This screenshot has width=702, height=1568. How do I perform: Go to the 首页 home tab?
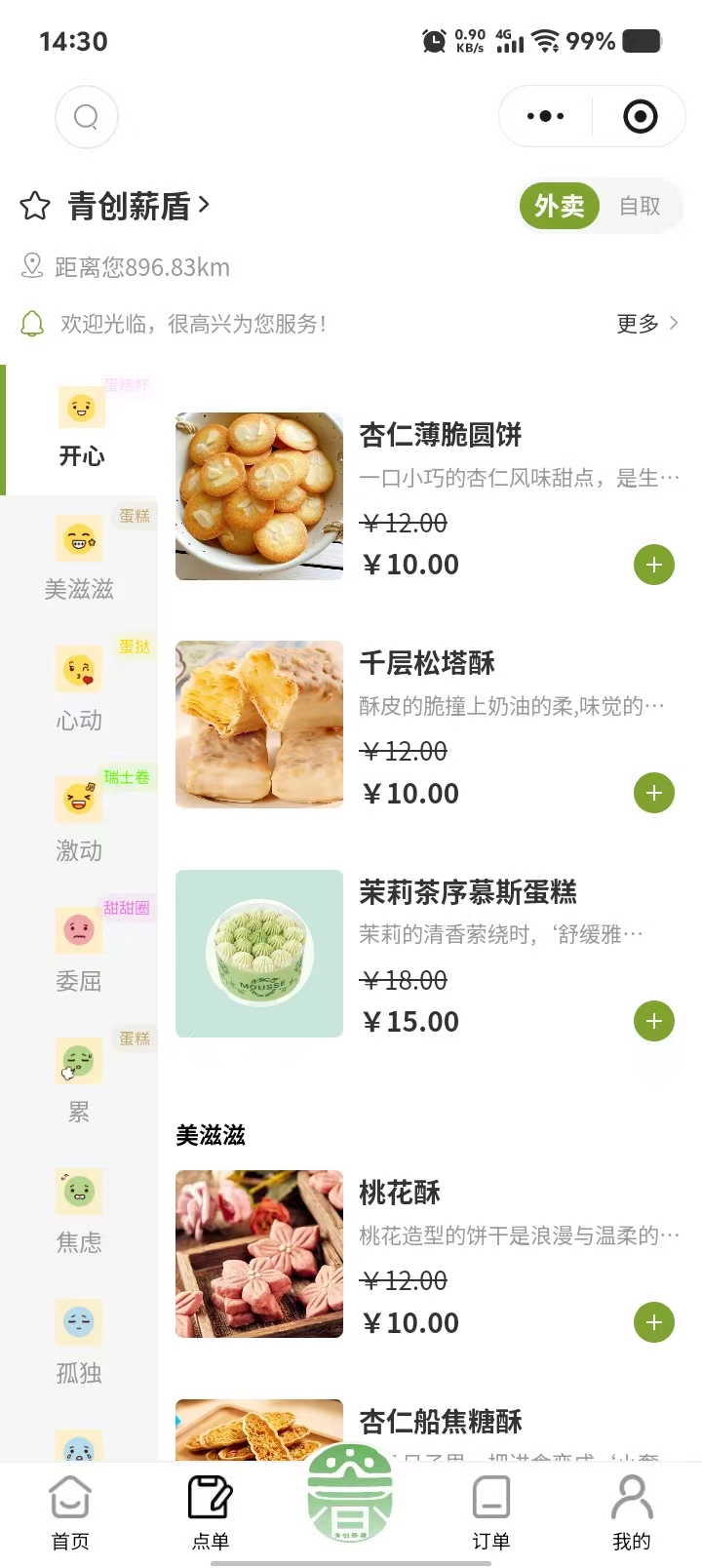coord(70,1512)
